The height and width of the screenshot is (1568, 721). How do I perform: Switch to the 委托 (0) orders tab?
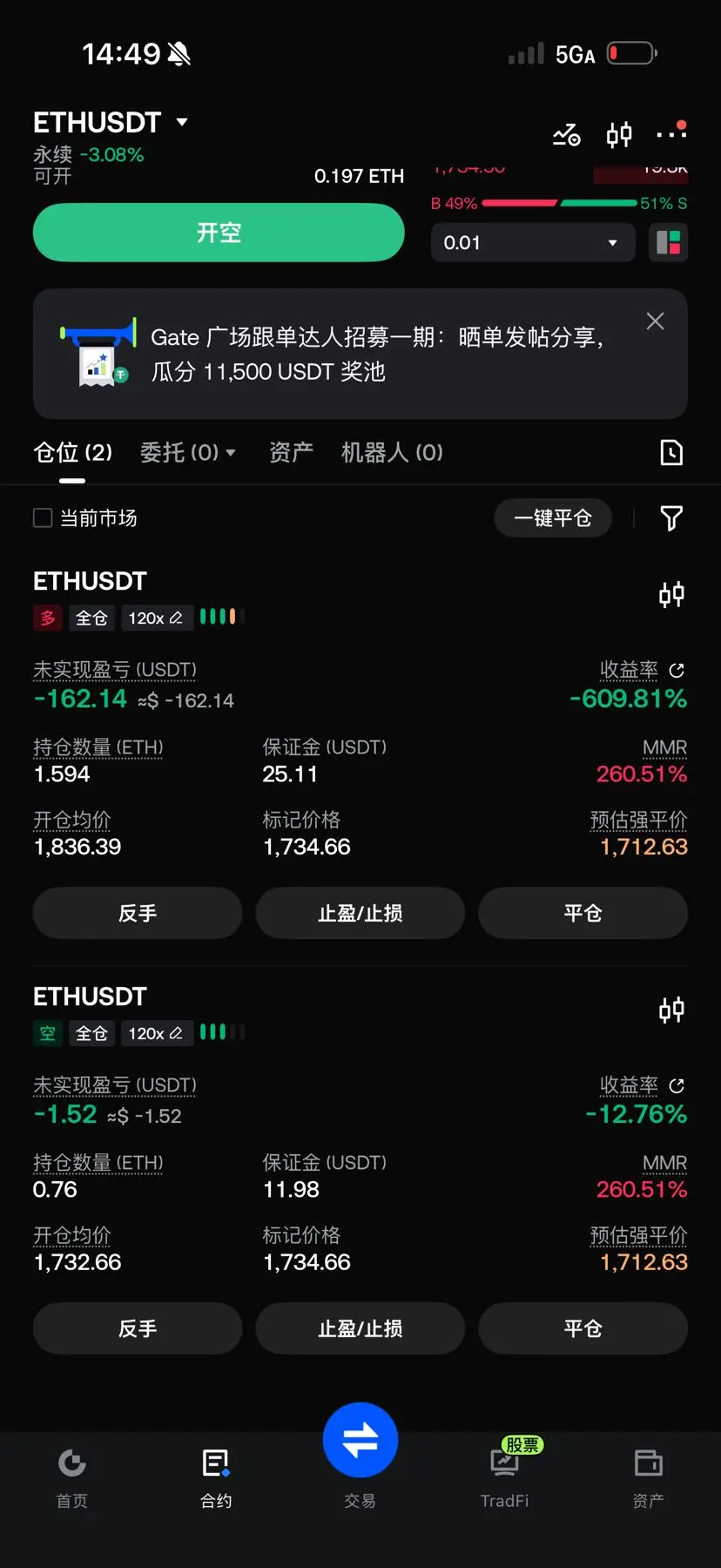[187, 452]
